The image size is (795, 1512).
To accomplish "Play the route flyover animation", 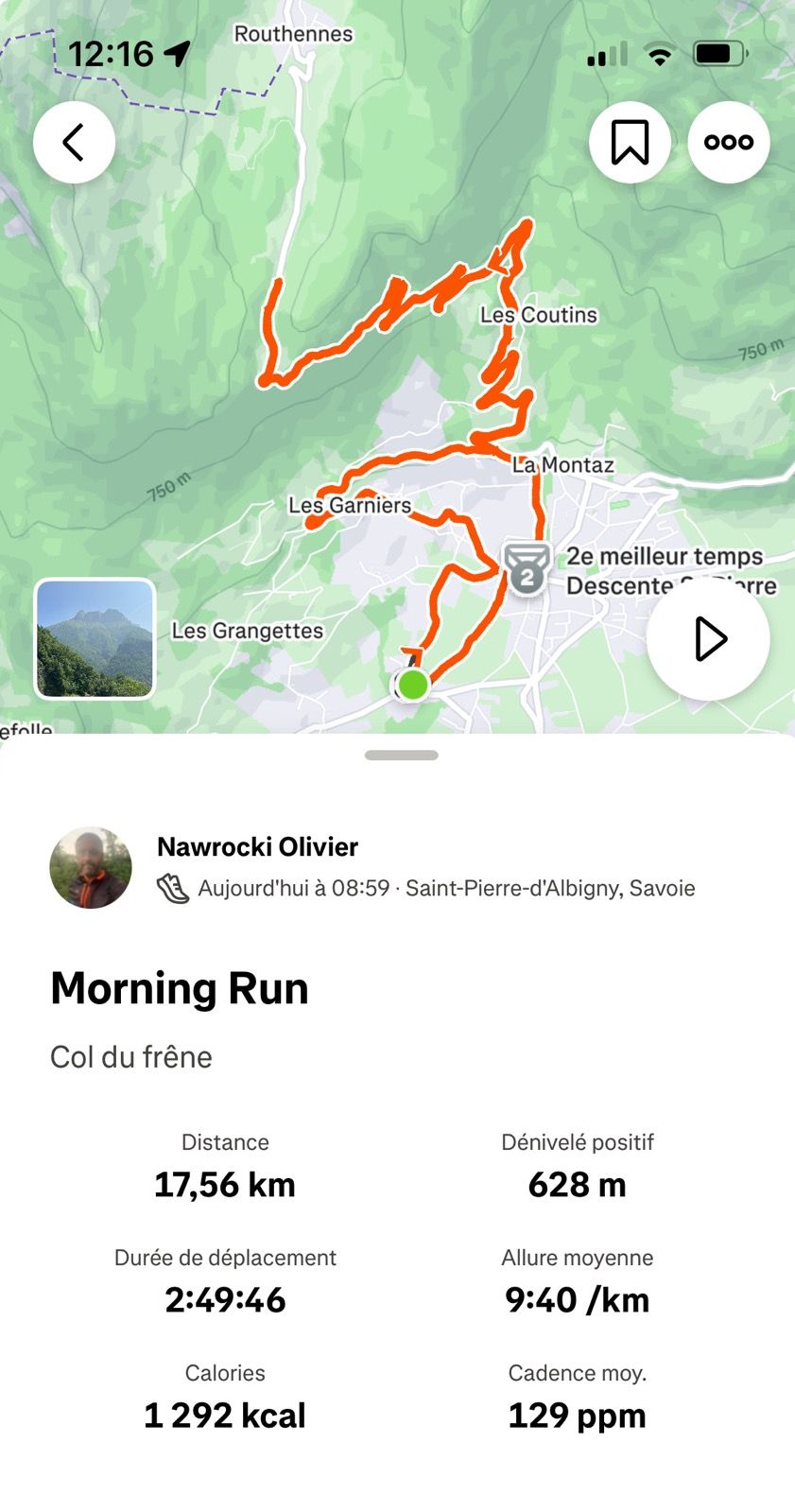I will 708,639.
